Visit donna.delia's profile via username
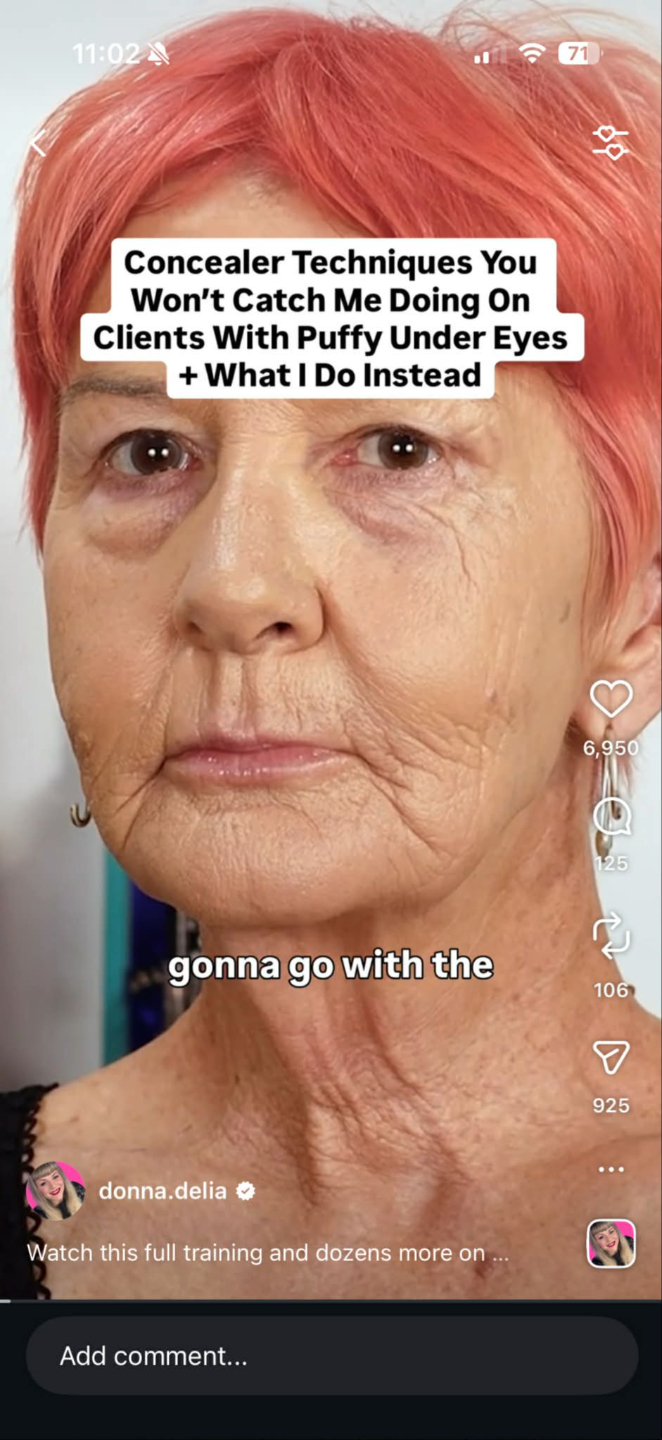This screenshot has height=1440, width=662. pyautogui.click(x=162, y=1191)
